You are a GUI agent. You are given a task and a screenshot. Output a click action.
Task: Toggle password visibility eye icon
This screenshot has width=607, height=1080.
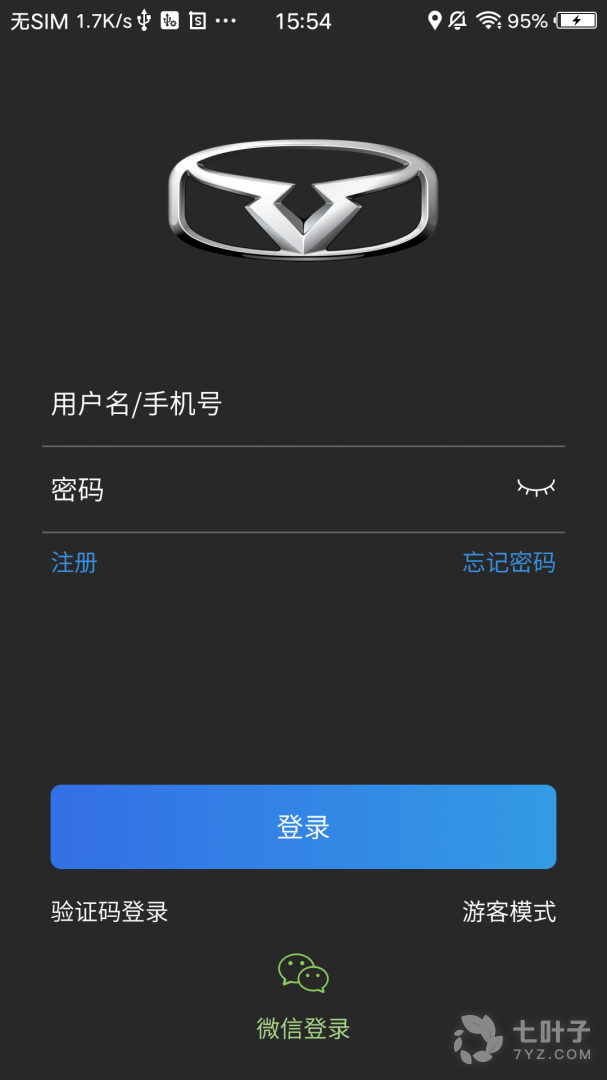[535, 488]
